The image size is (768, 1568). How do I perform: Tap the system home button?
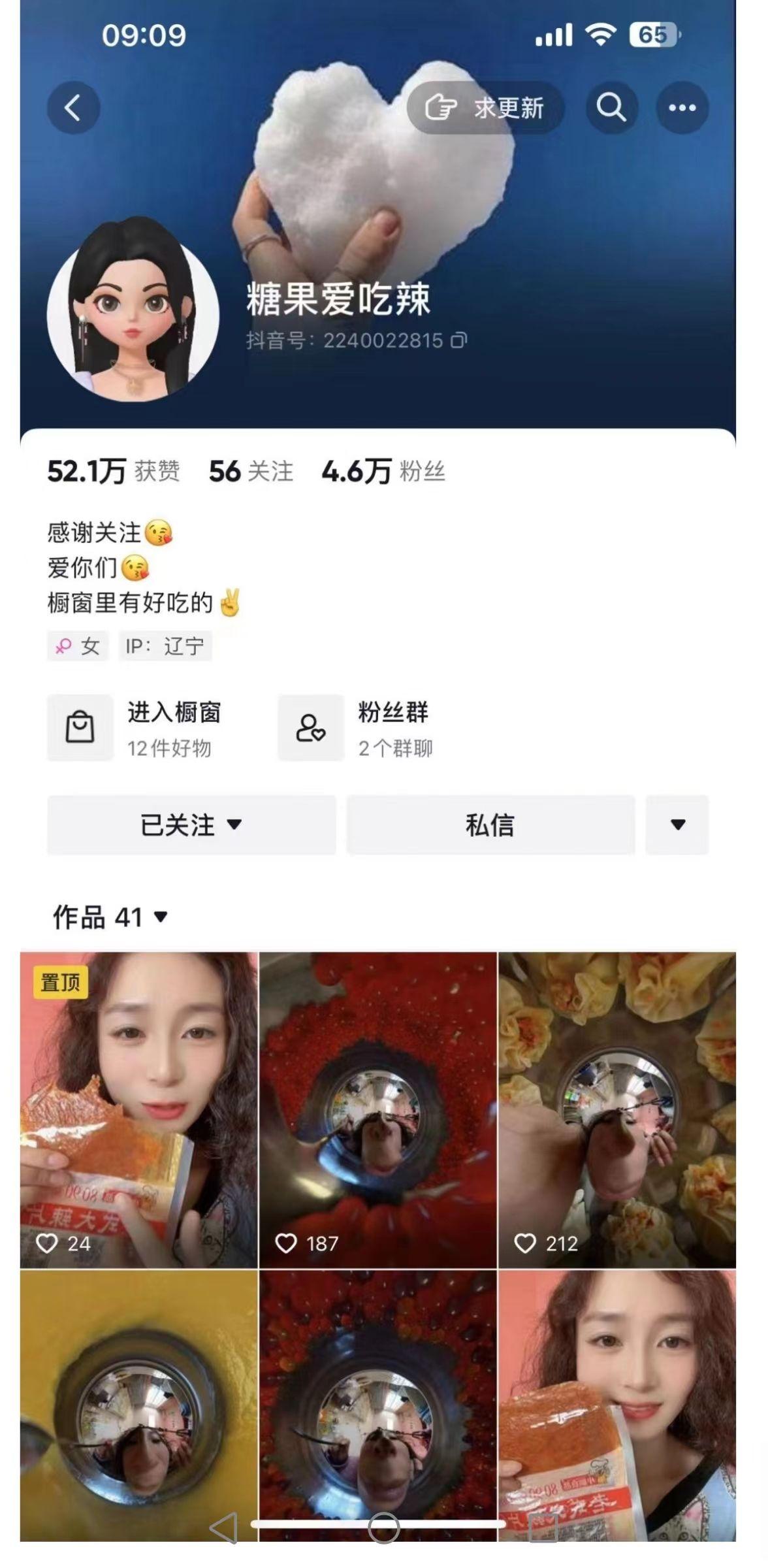point(383,1529)
